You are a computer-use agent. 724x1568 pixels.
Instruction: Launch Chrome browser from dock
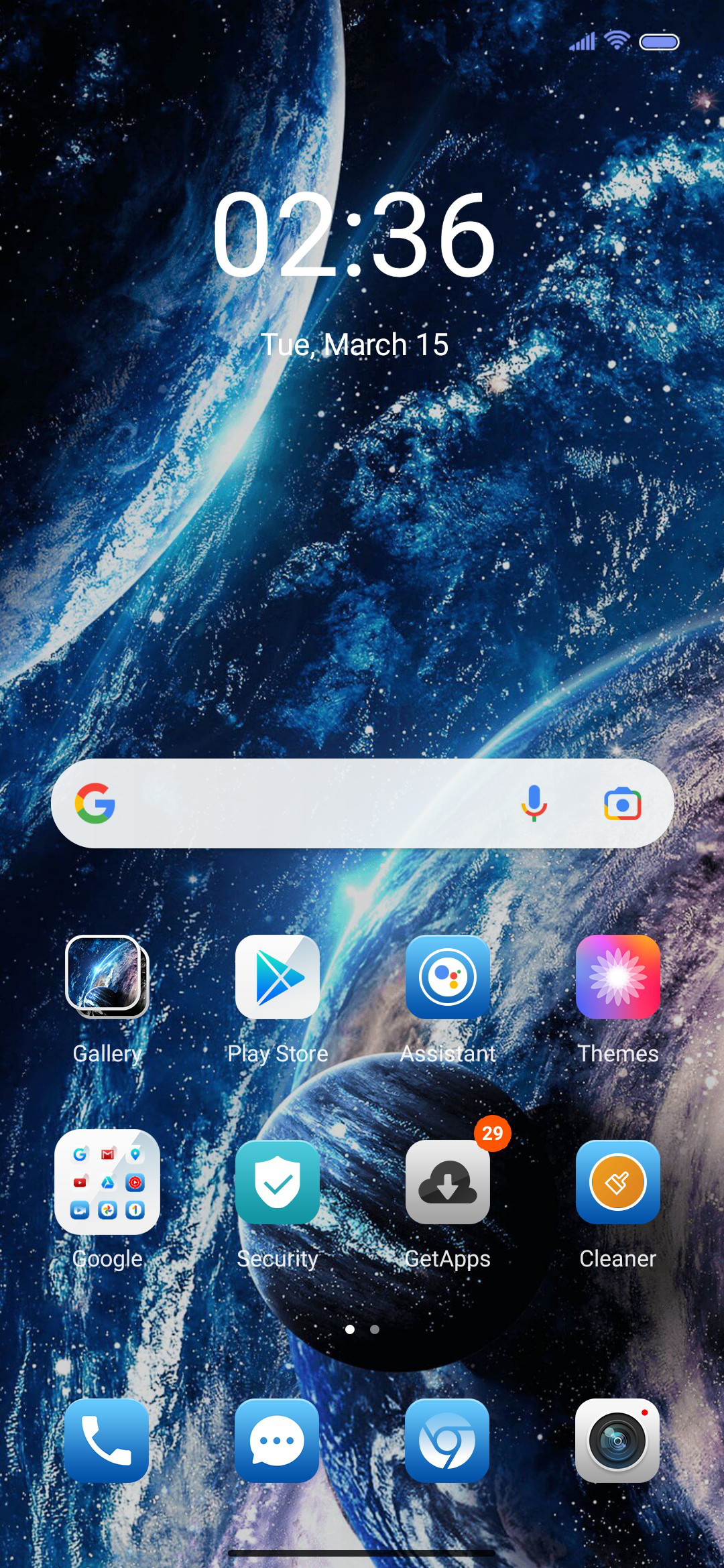447,1441
